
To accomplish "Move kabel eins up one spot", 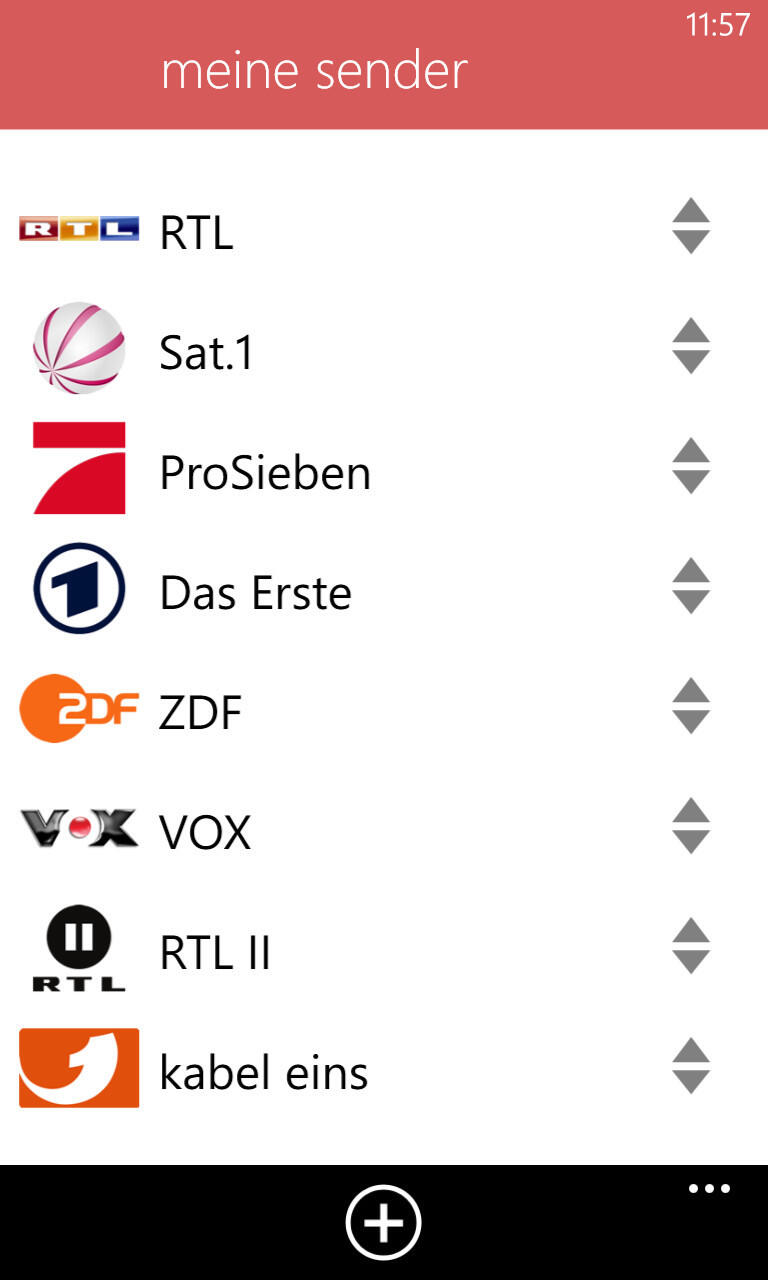I will 691,1051.
